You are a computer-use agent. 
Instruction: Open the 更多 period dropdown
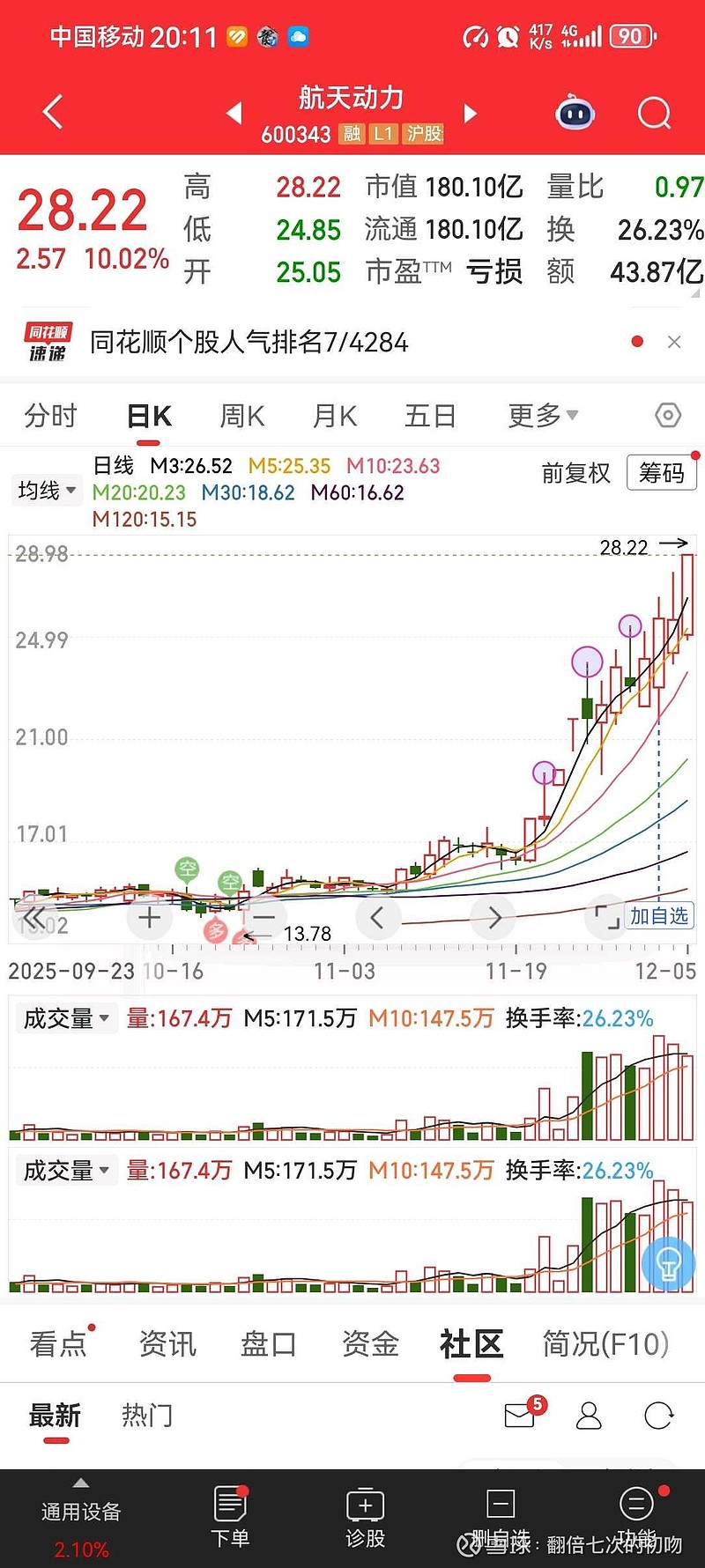pos(539,415)
